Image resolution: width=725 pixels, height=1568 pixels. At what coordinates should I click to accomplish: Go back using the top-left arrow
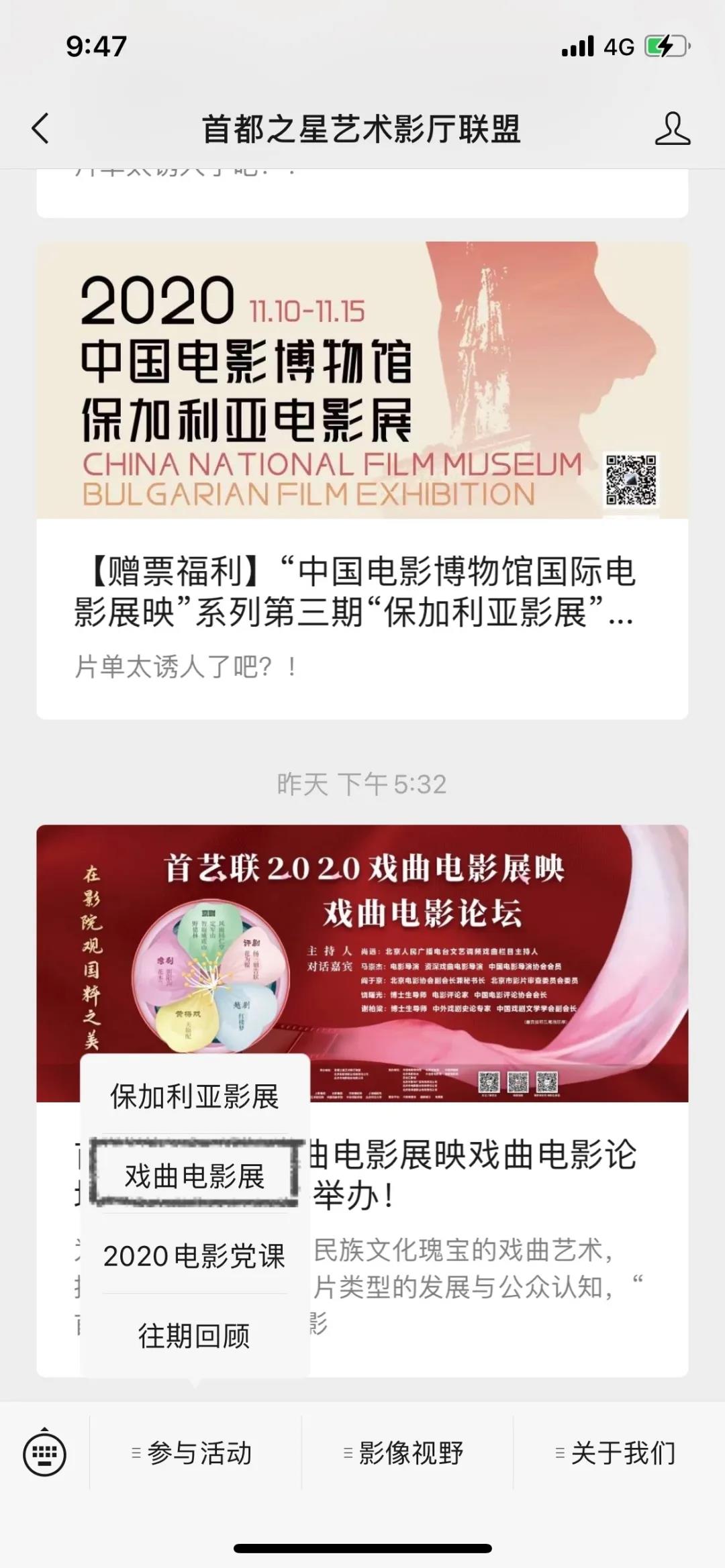coord(41,128)
